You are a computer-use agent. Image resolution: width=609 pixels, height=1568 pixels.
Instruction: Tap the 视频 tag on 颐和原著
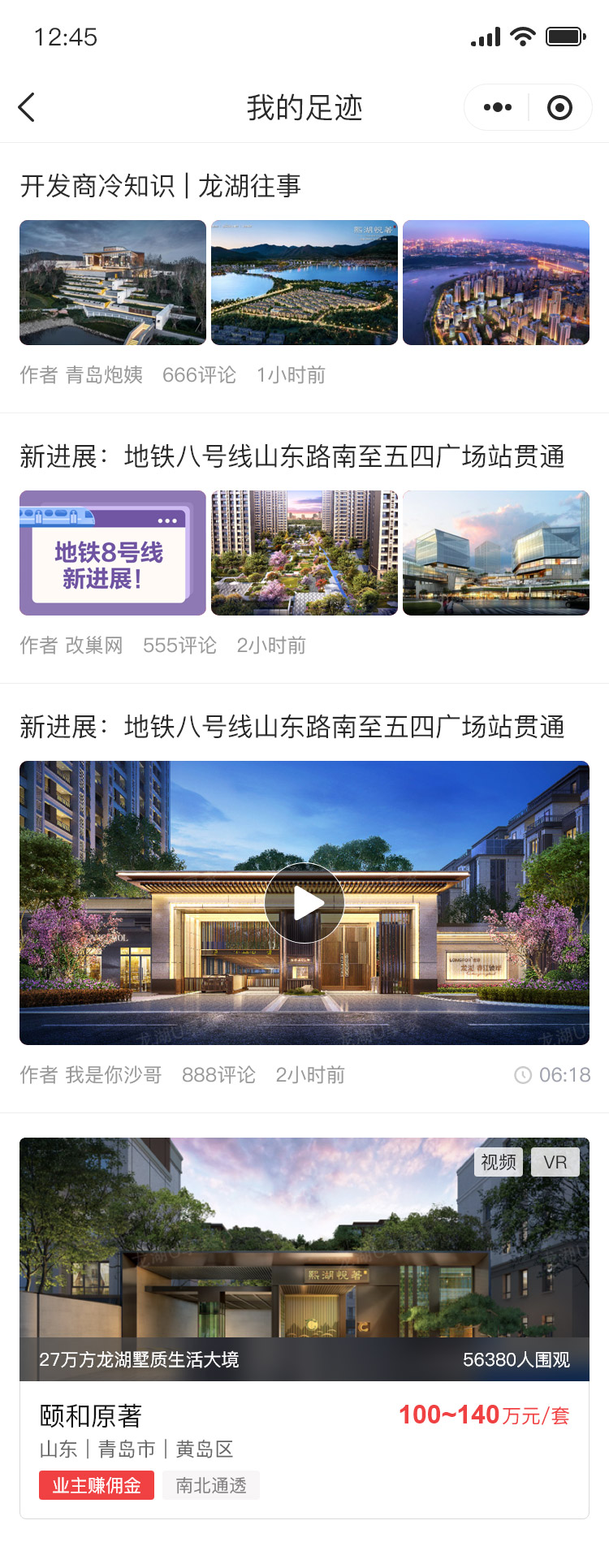pyautogui.click(x=498, y=1162)
